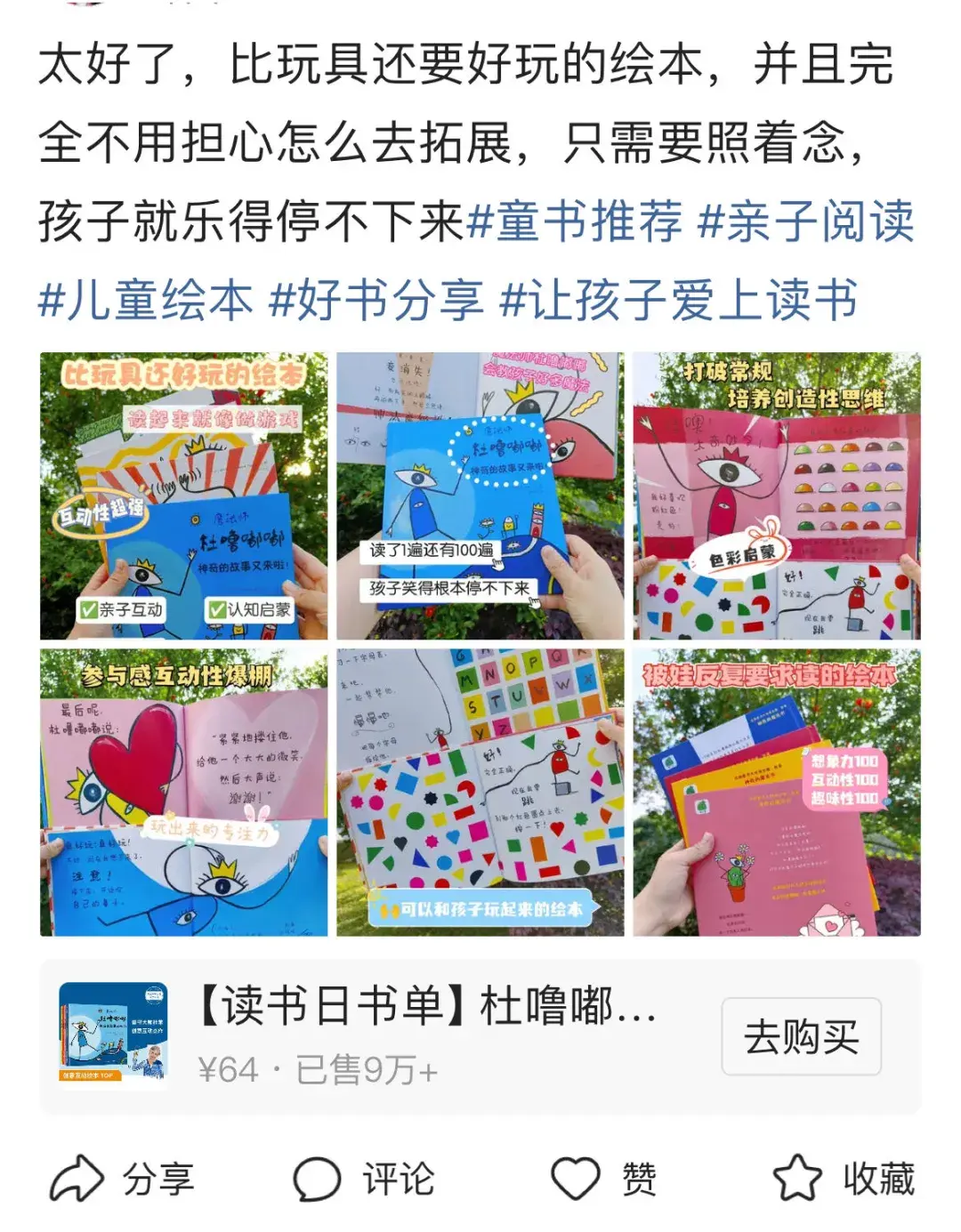
Task: Open the #童书推荐 hashtag
Action: click(575, 221)
